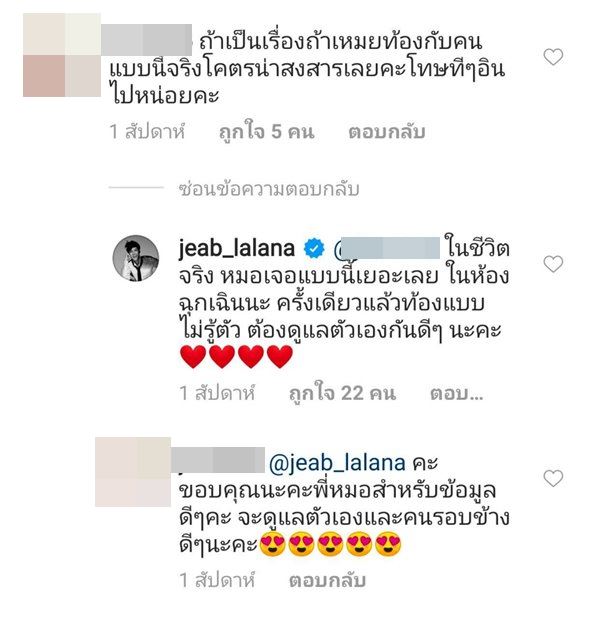Viewport: 600px width, 617px height.
Task: Open jeab_lalana's profile picture
Action: [x=135, y=259]
